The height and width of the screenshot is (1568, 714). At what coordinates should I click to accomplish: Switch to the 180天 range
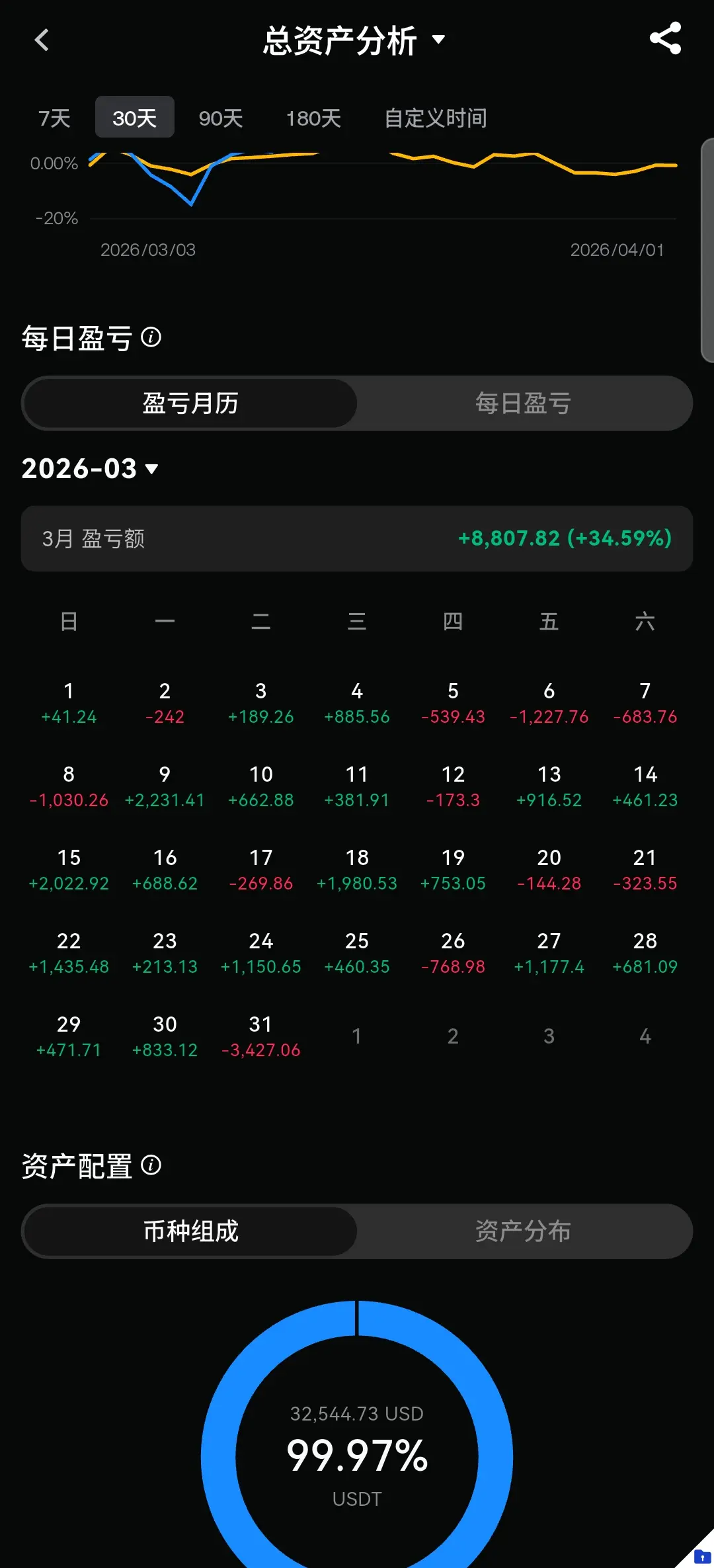tap(313, 118)
